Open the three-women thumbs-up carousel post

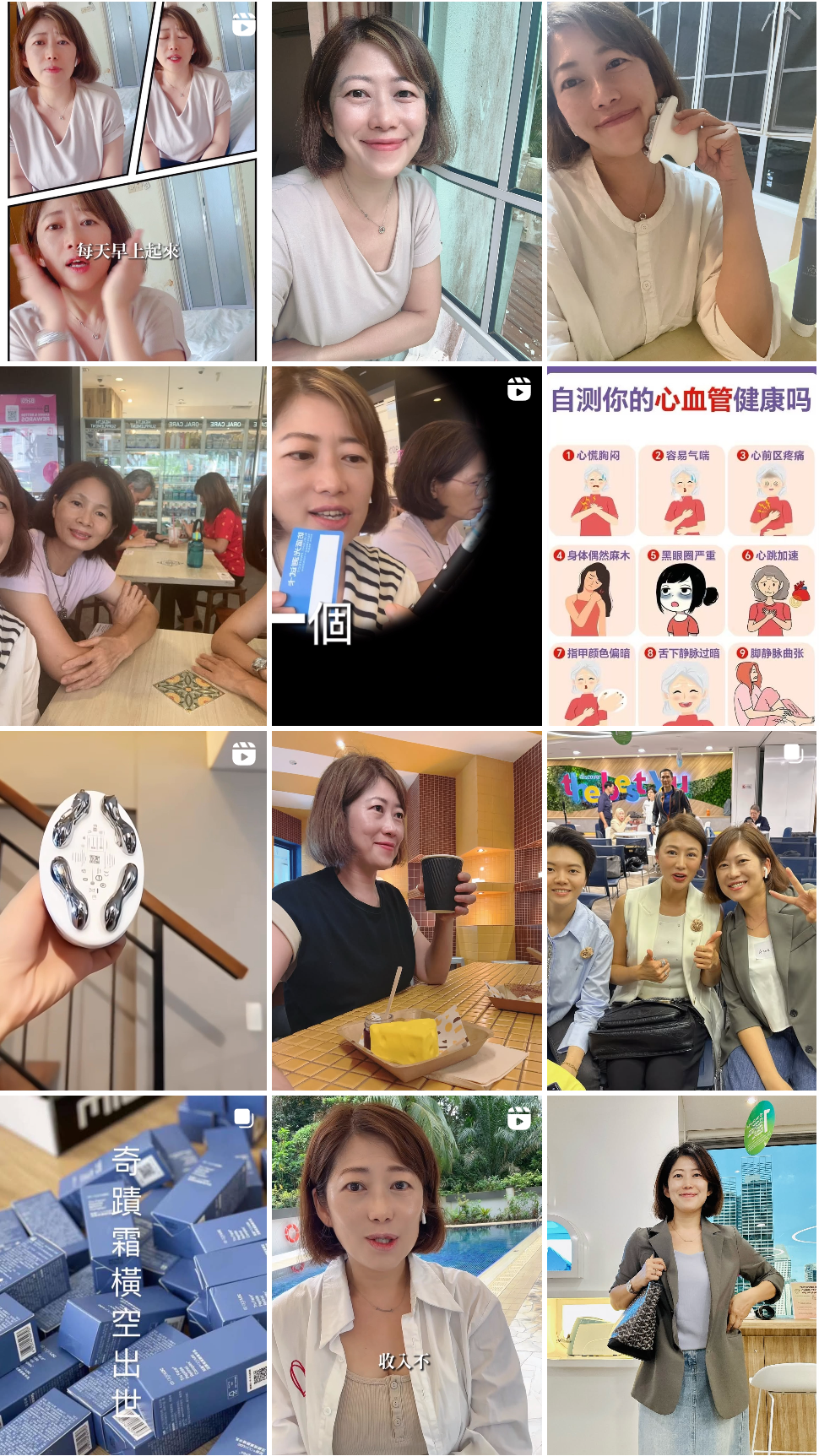pos(681,910)
